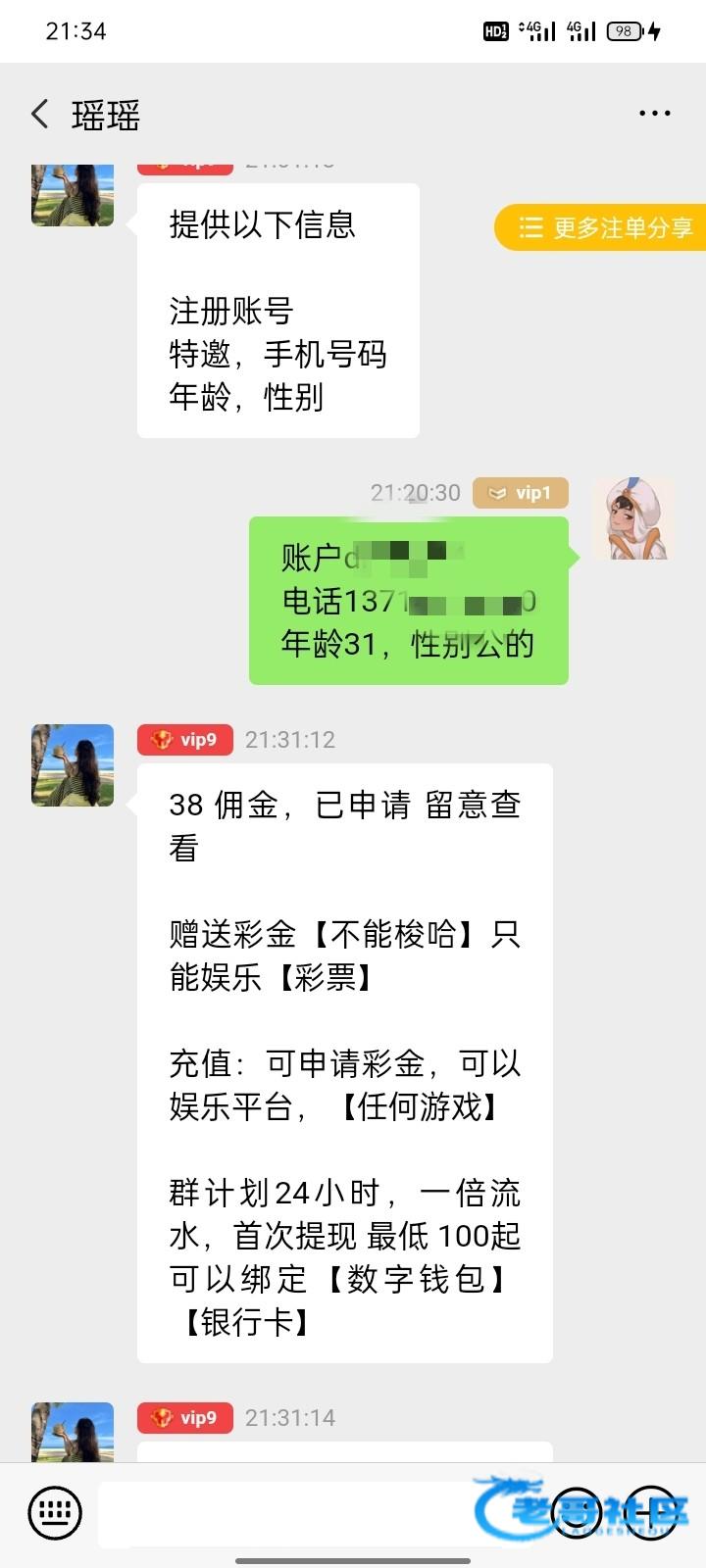Go back from the 瑶瑶 chat
This screenshot has width=706, height=1568.
[40, 115]
